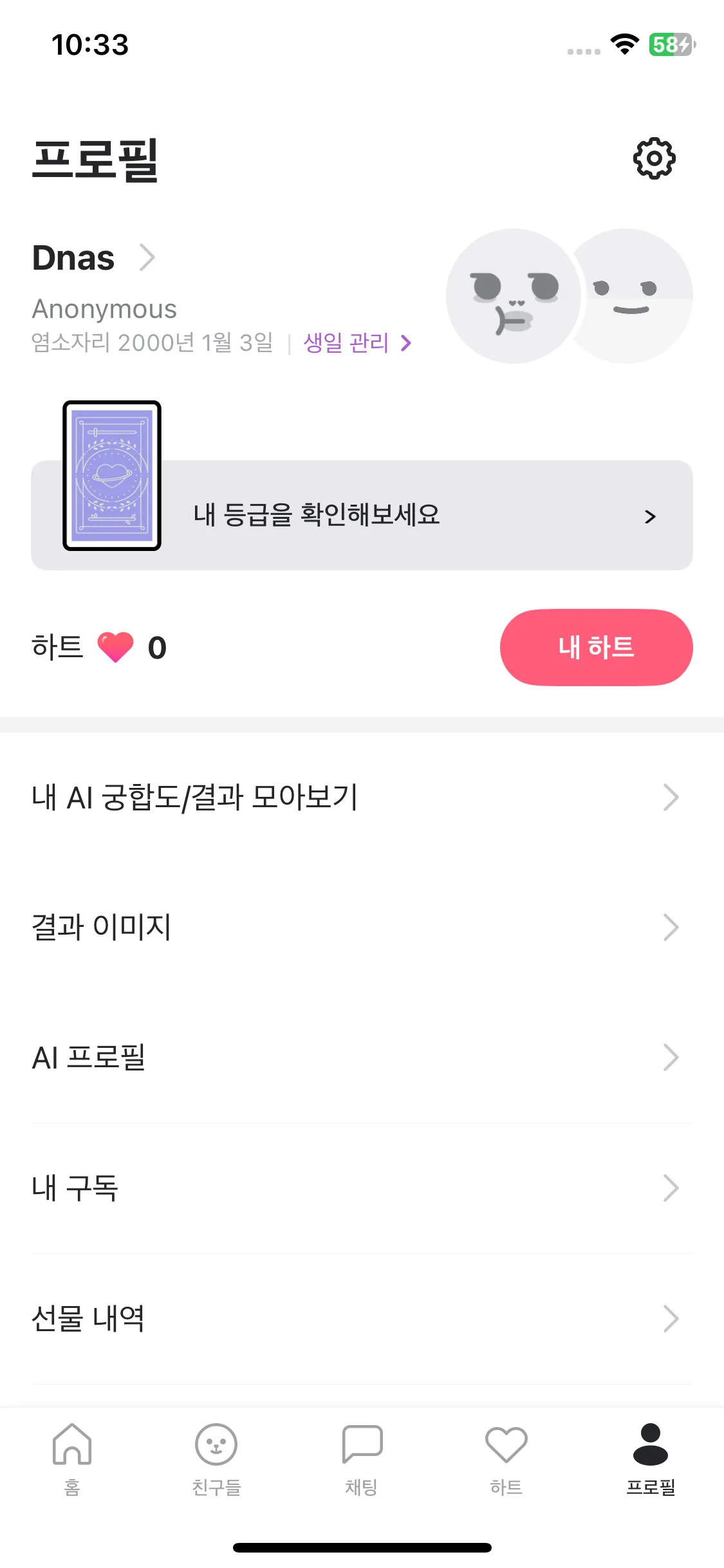Switch to the 하트 tab

pos(506,1457)
